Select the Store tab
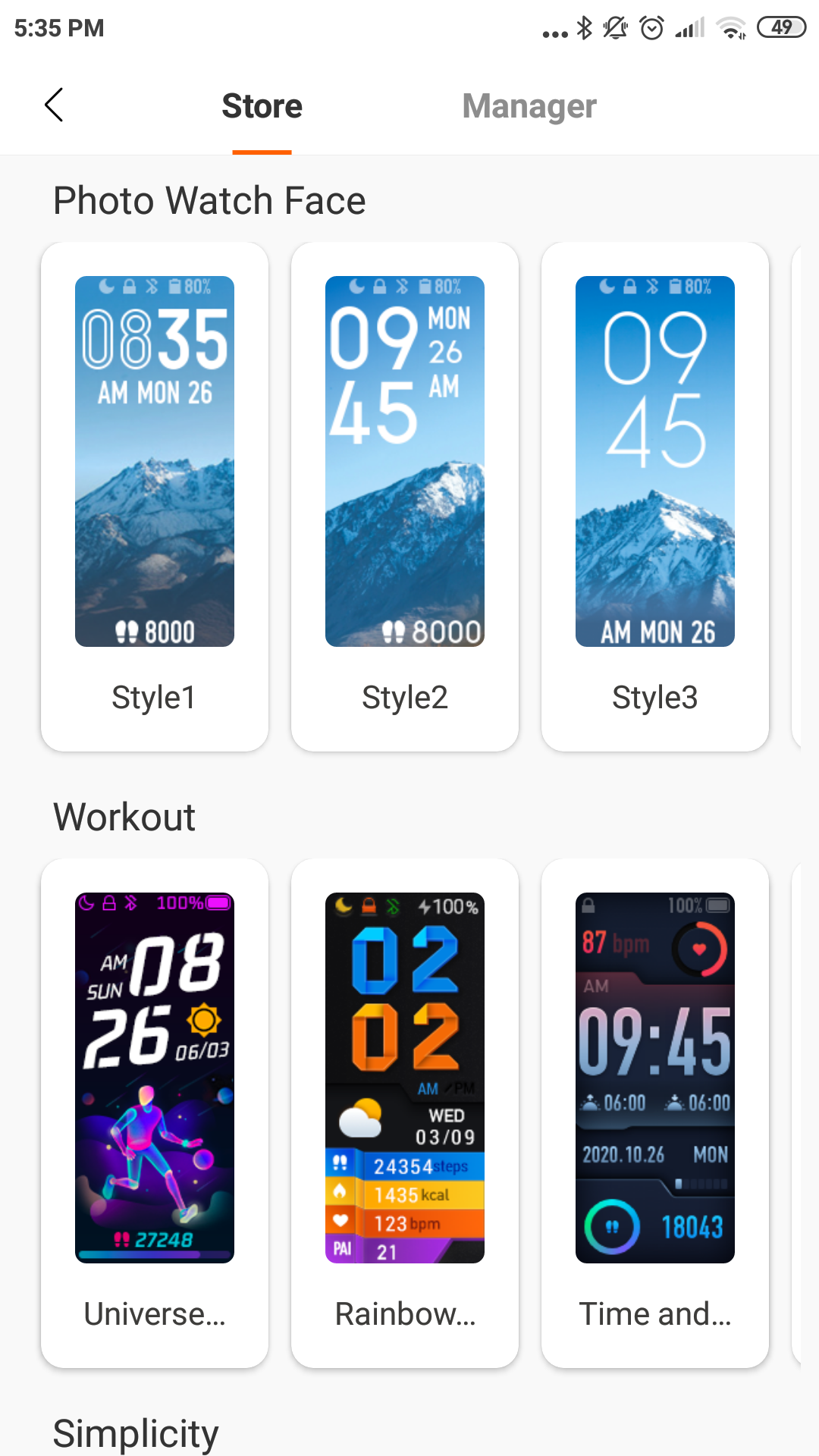The height and width of the screenshot is (1456, 819). tap(262, 106)
